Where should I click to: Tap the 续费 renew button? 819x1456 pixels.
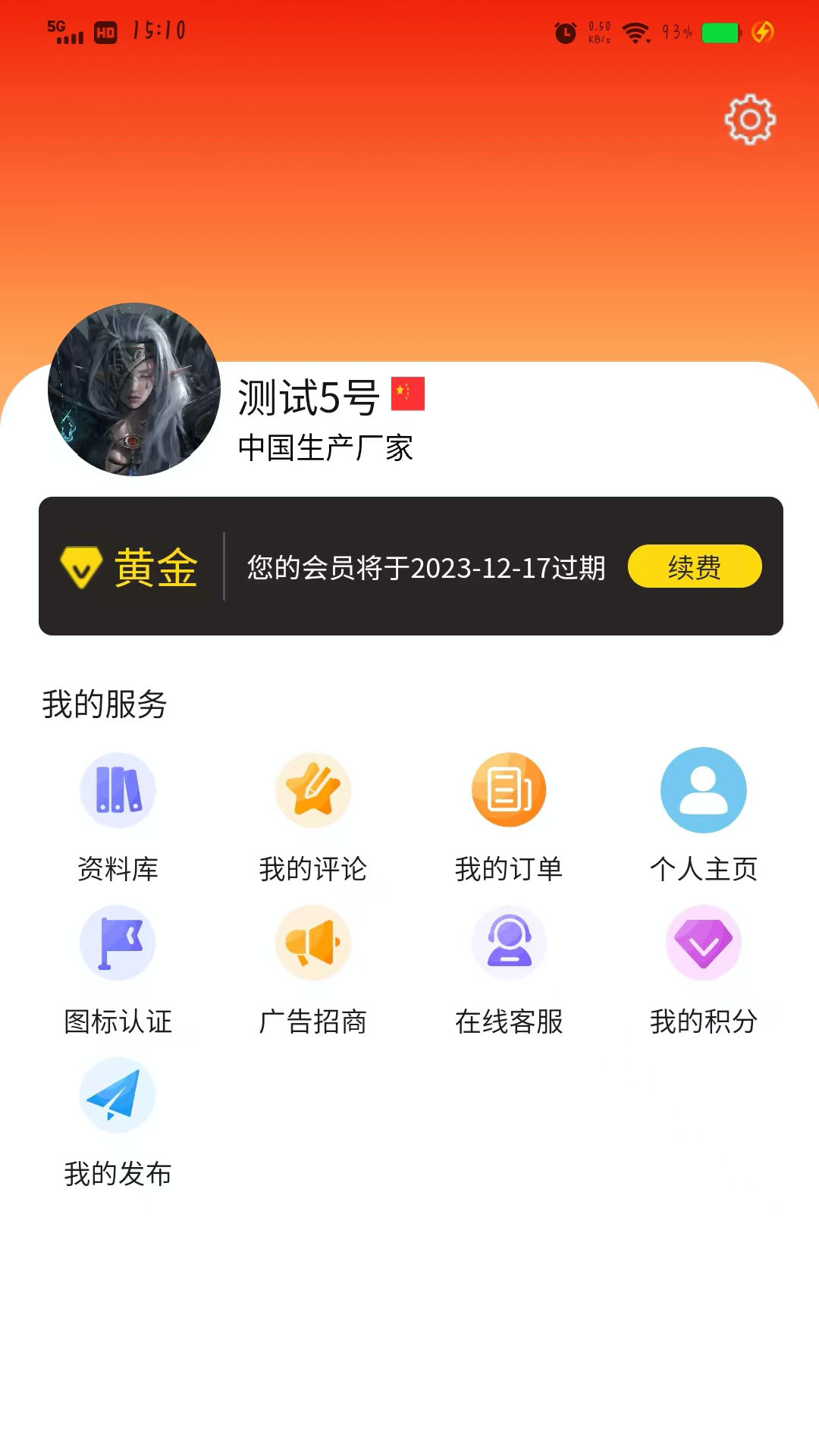(x=694, y=566)
